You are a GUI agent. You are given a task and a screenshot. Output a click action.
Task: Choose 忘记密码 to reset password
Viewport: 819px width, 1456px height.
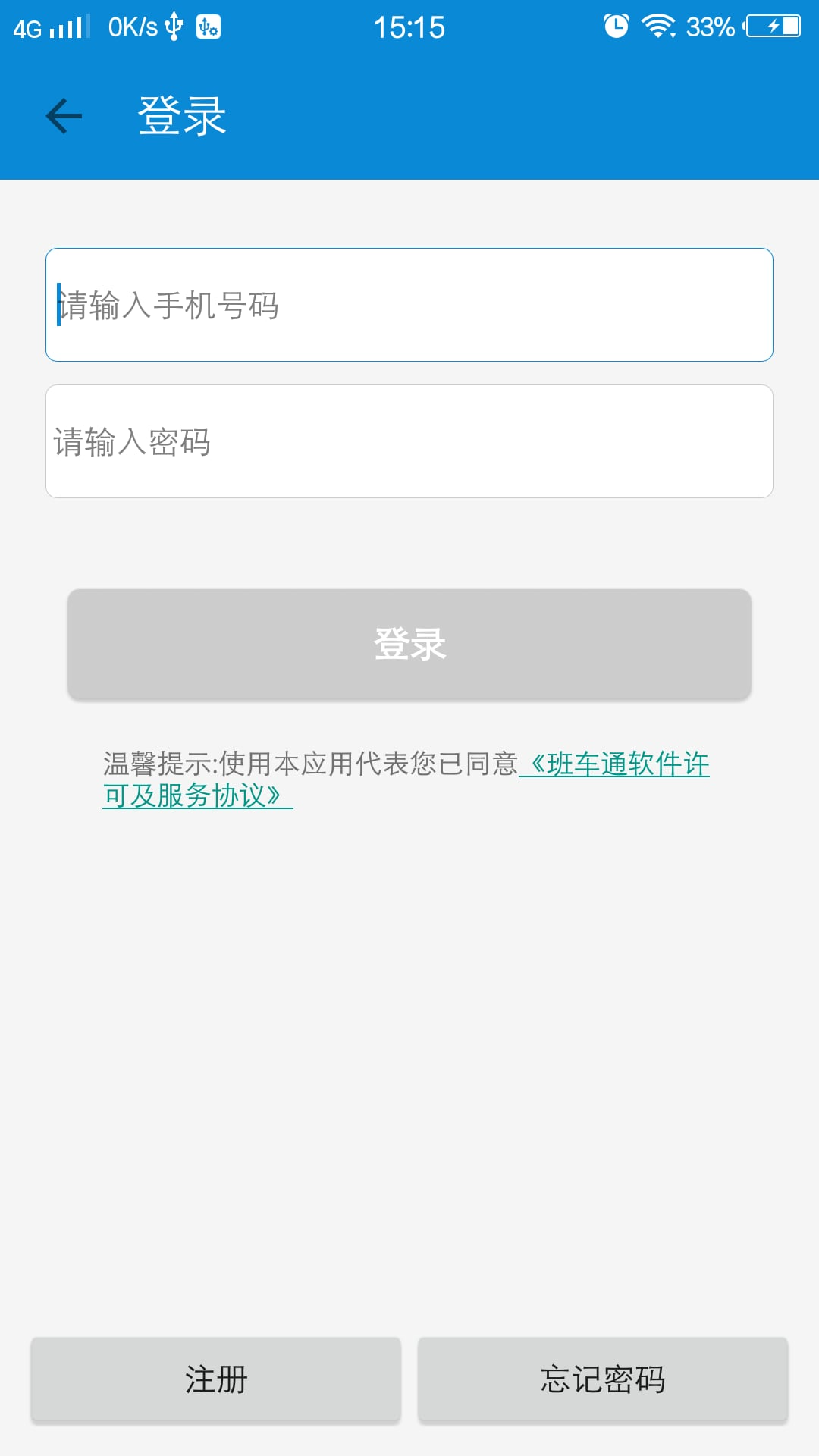(603, 1379)
